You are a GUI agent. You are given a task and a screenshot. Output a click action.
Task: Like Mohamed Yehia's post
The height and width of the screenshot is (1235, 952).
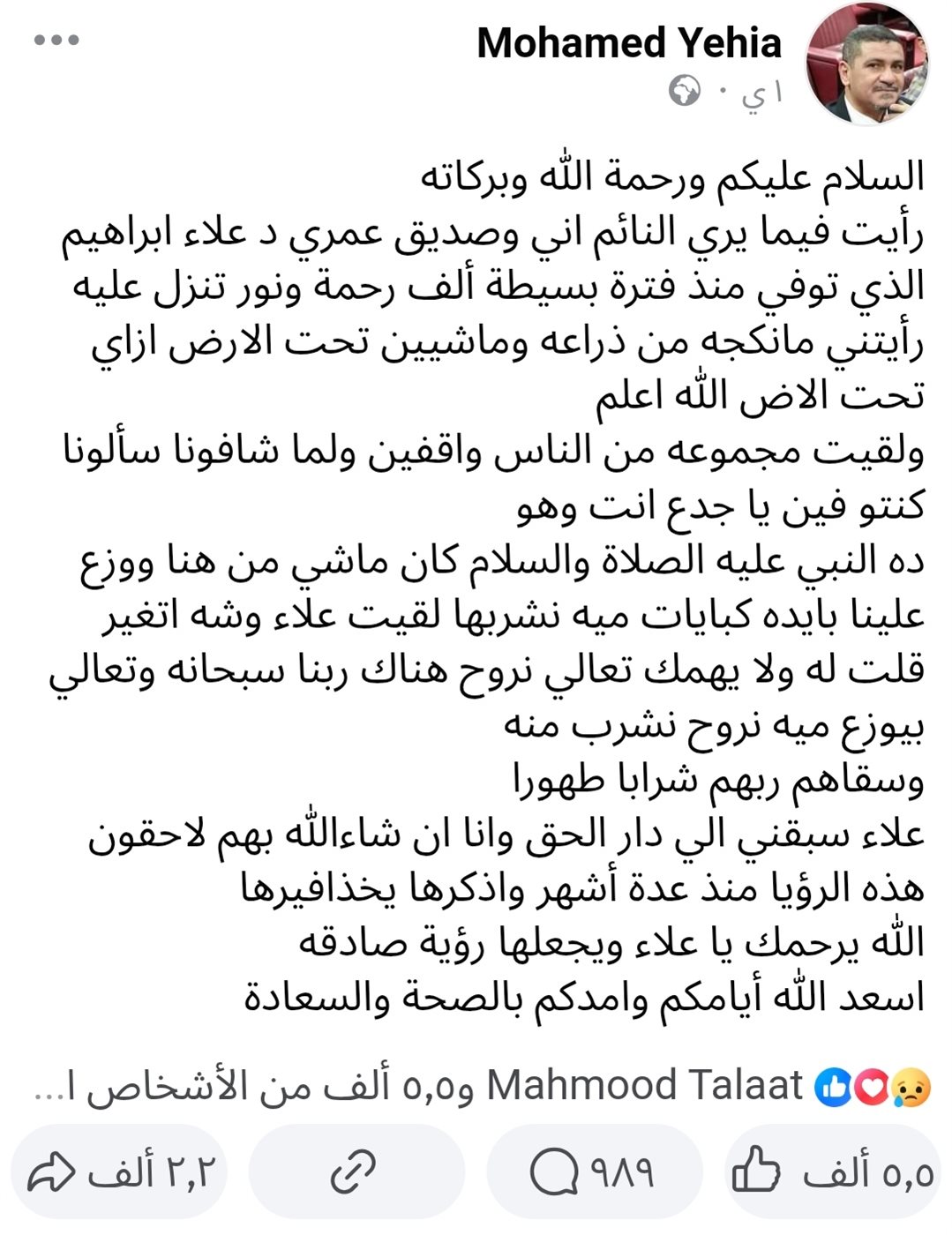click(x=832, y=1172)
